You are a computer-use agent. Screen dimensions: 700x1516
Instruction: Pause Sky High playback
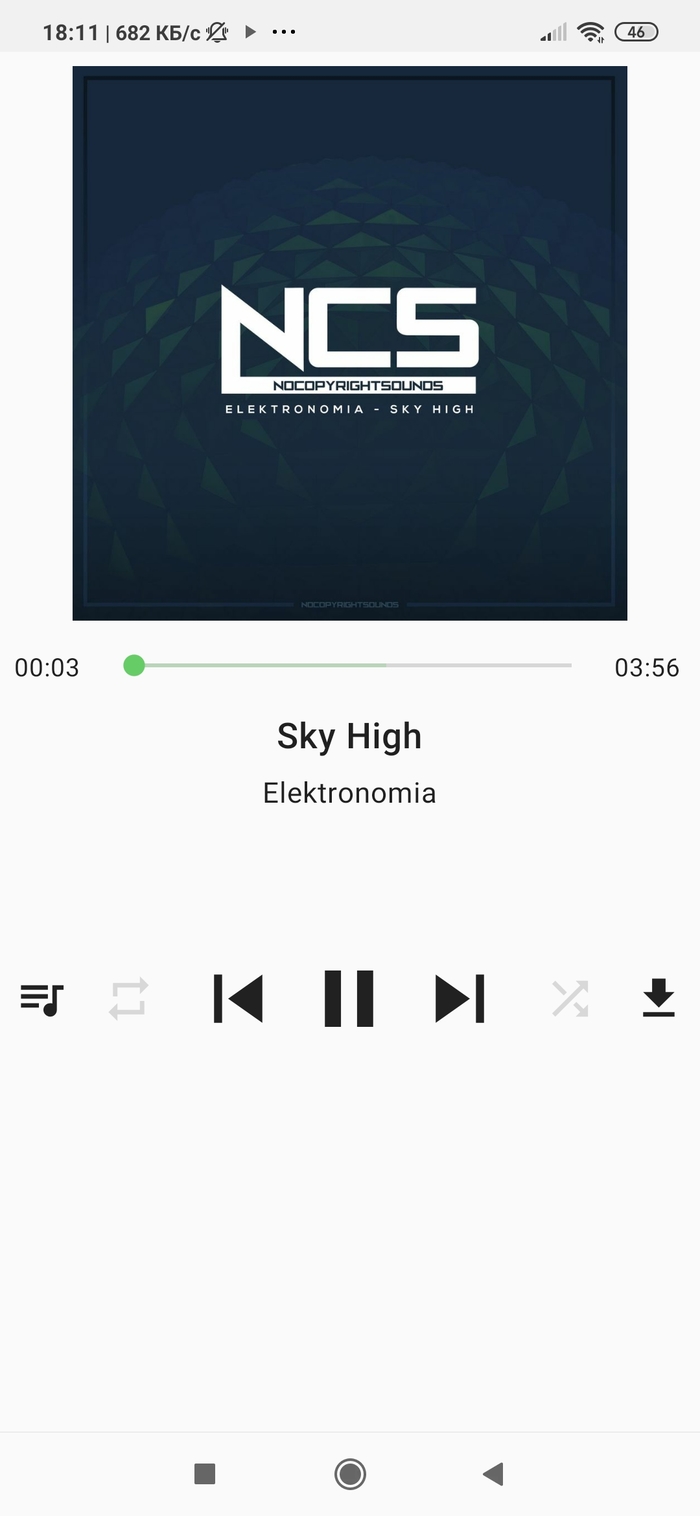(x=349, y=998)
